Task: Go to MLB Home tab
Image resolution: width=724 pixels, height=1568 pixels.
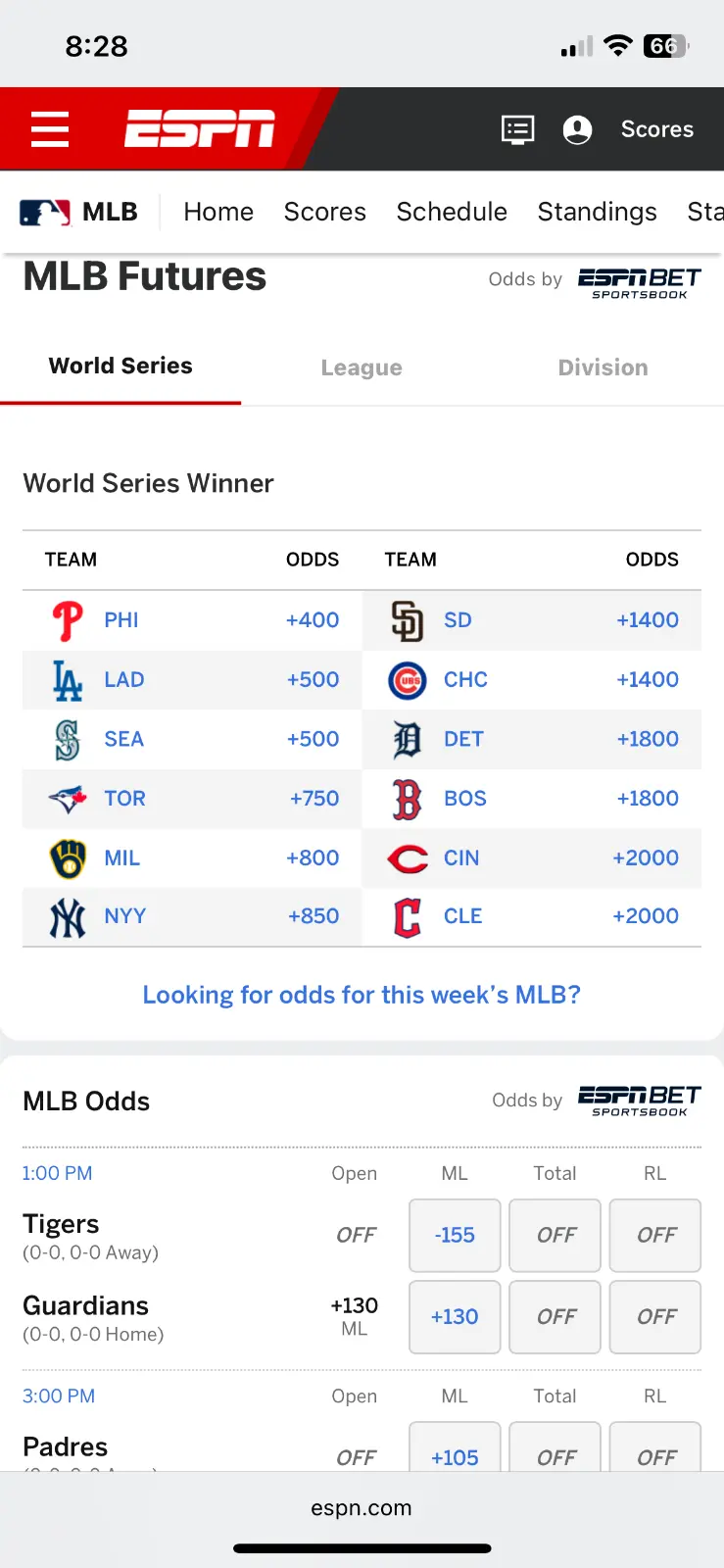Action: 218,212
